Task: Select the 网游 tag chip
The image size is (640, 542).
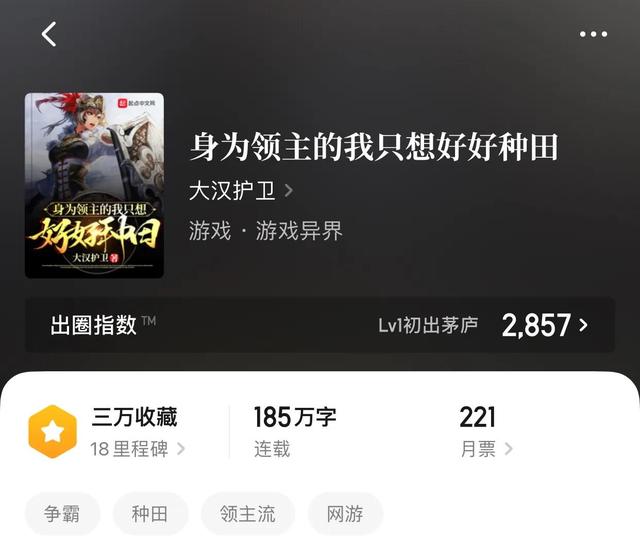Action: [345, 514]
